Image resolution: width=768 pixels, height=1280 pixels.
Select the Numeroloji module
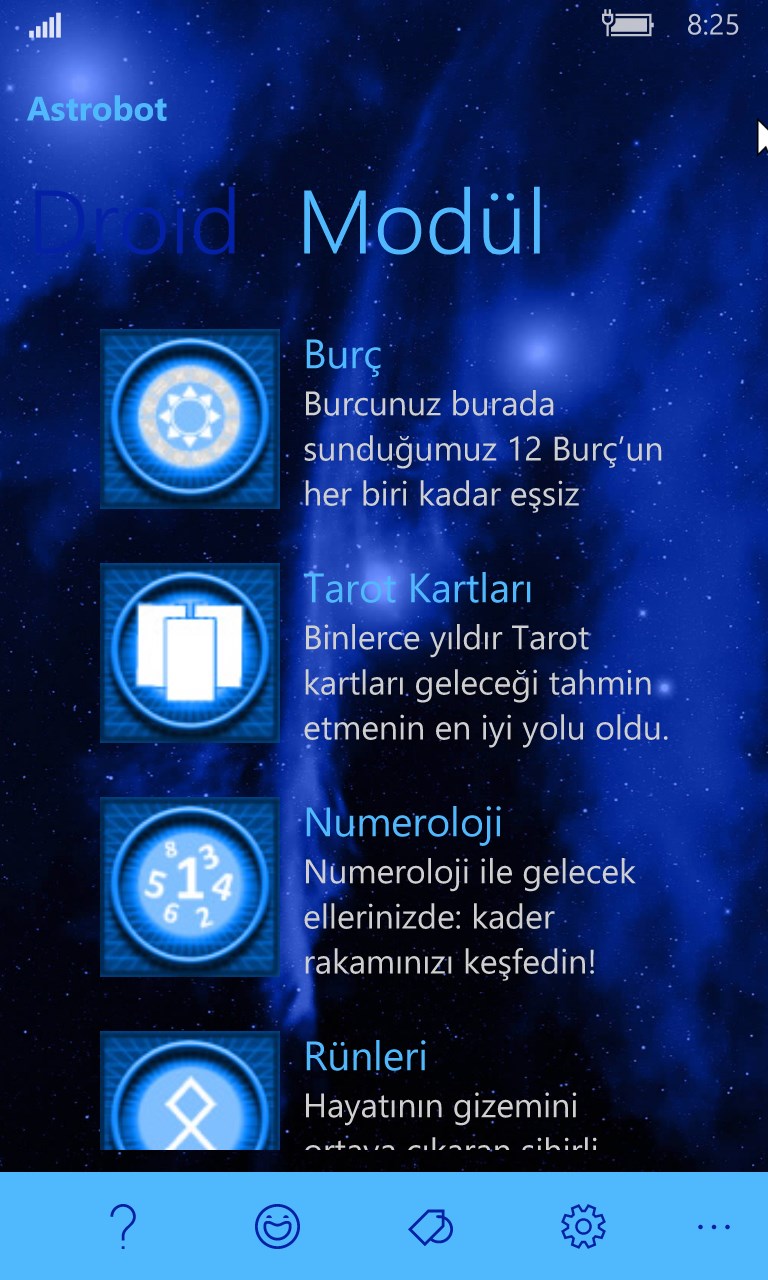(190, 887)
